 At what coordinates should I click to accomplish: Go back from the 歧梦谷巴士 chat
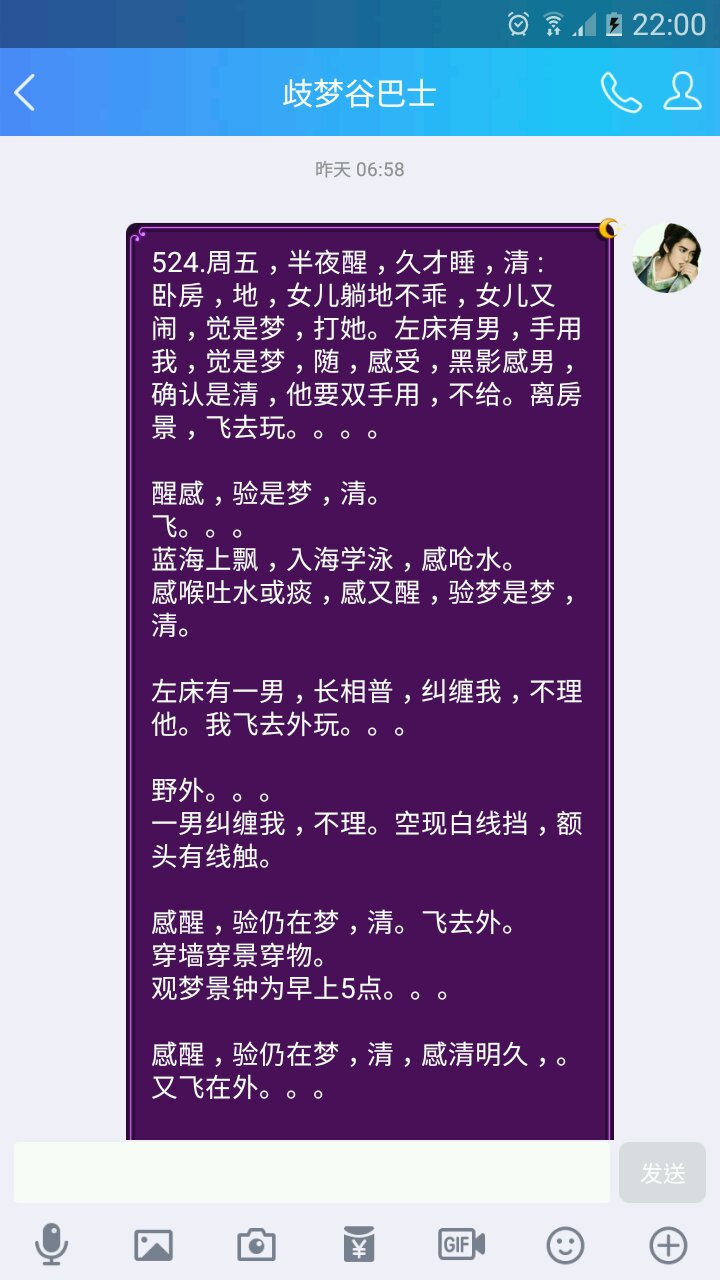pyautogui.click(x=26, y=92)
